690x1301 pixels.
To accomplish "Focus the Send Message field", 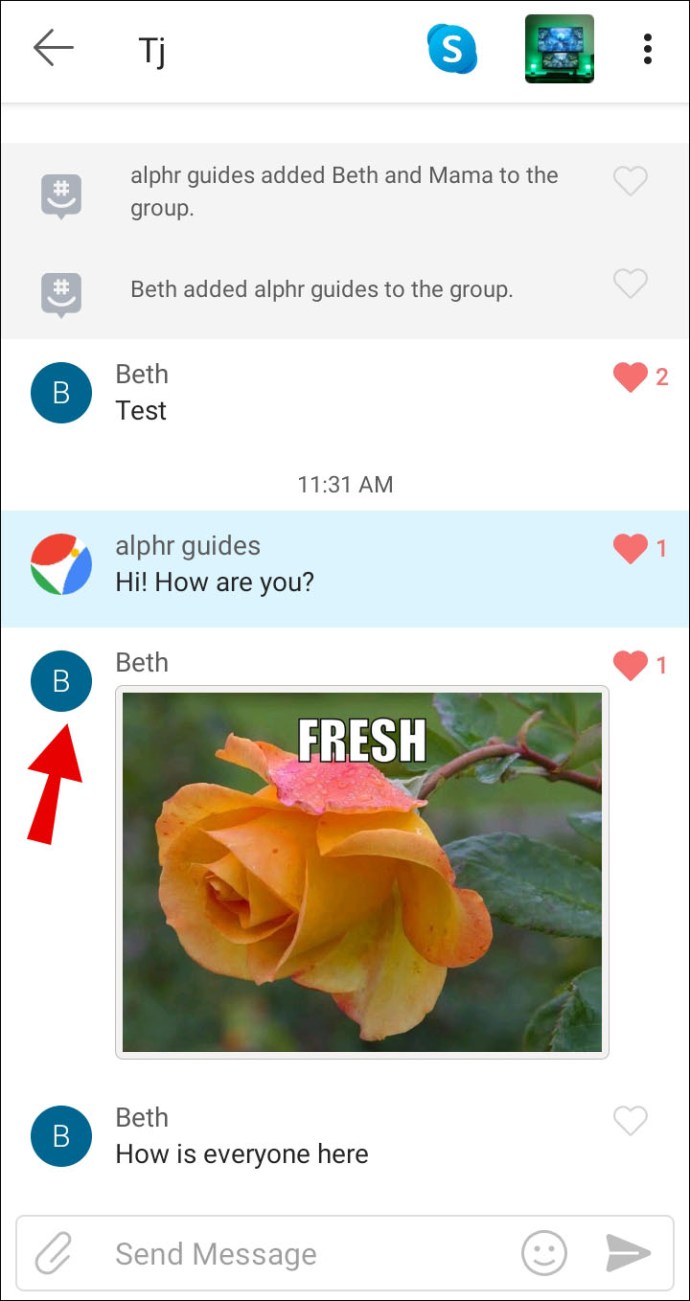I will click(x=300, y=1253).
